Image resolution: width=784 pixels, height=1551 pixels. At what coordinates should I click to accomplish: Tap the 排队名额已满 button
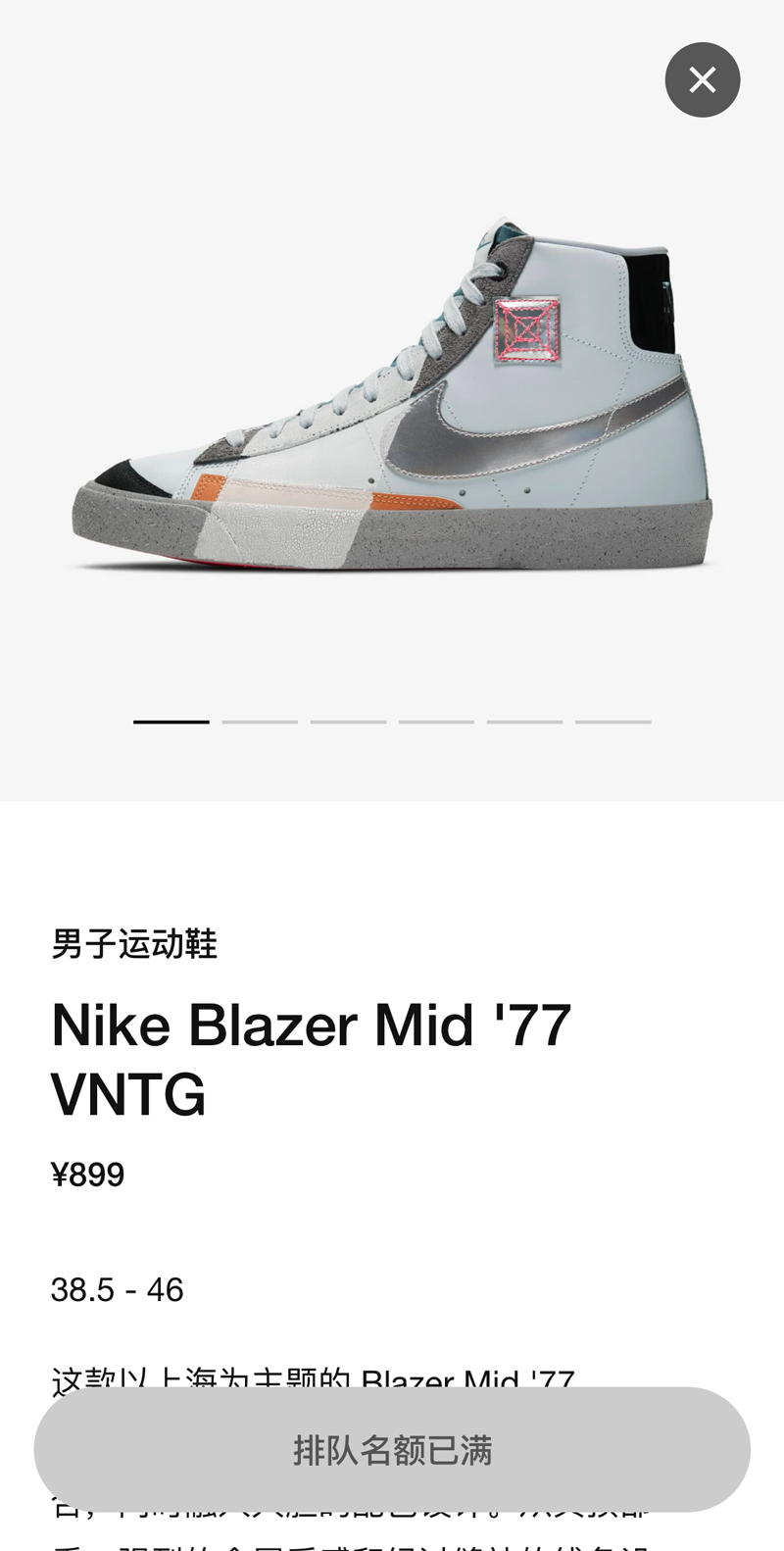(392, 1449)
